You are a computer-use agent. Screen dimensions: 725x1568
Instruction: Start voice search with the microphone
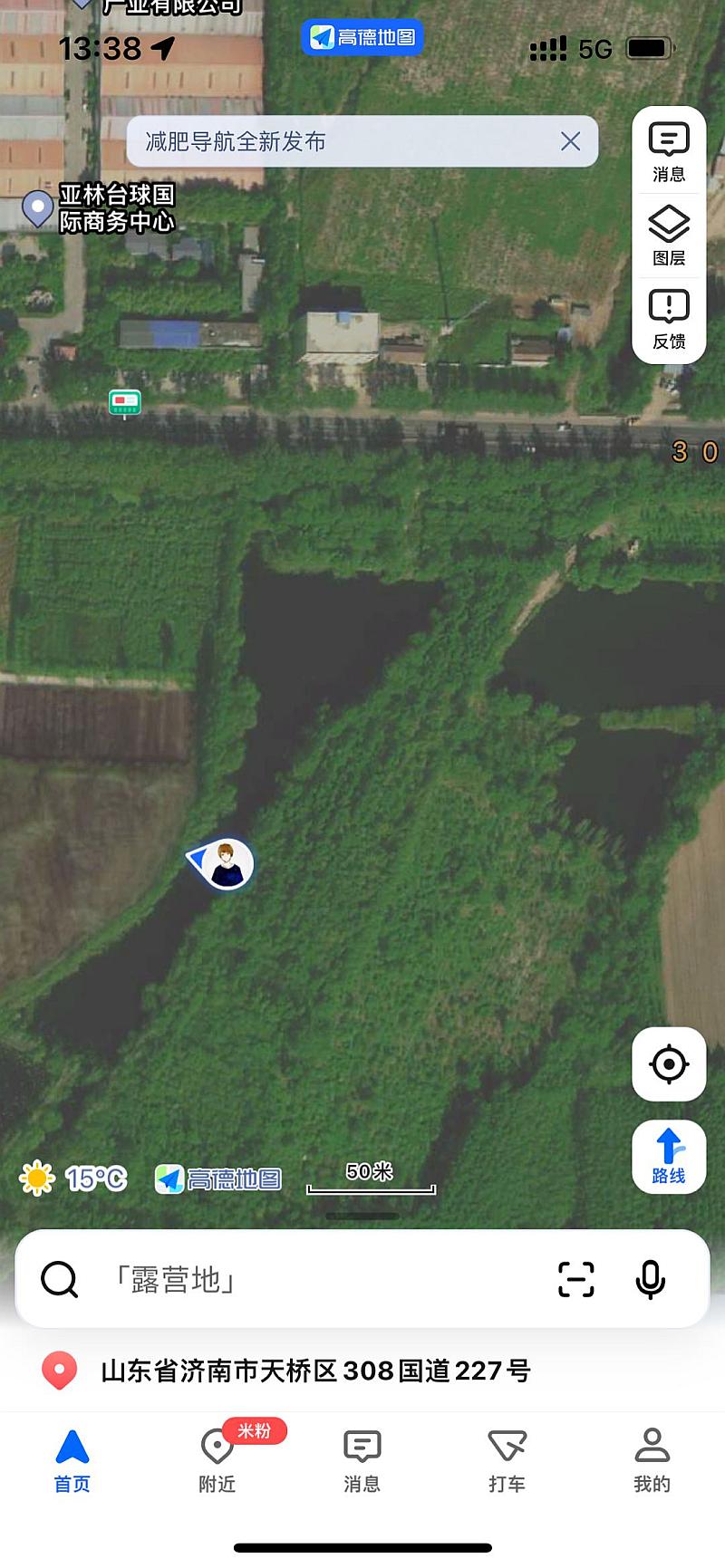[x=651, y=1279]
